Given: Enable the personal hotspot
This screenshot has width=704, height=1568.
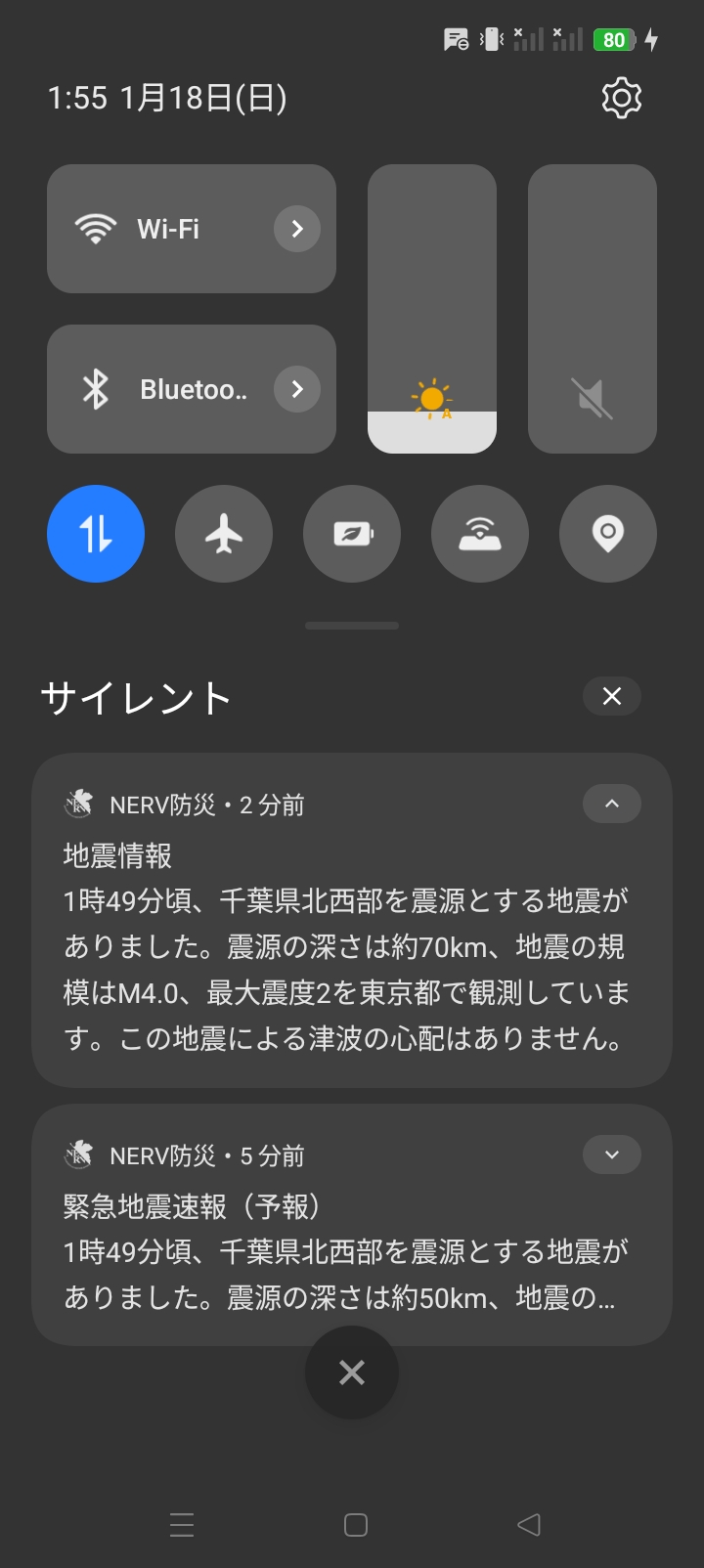Looking at the screenshot, I should click(480, 534).
